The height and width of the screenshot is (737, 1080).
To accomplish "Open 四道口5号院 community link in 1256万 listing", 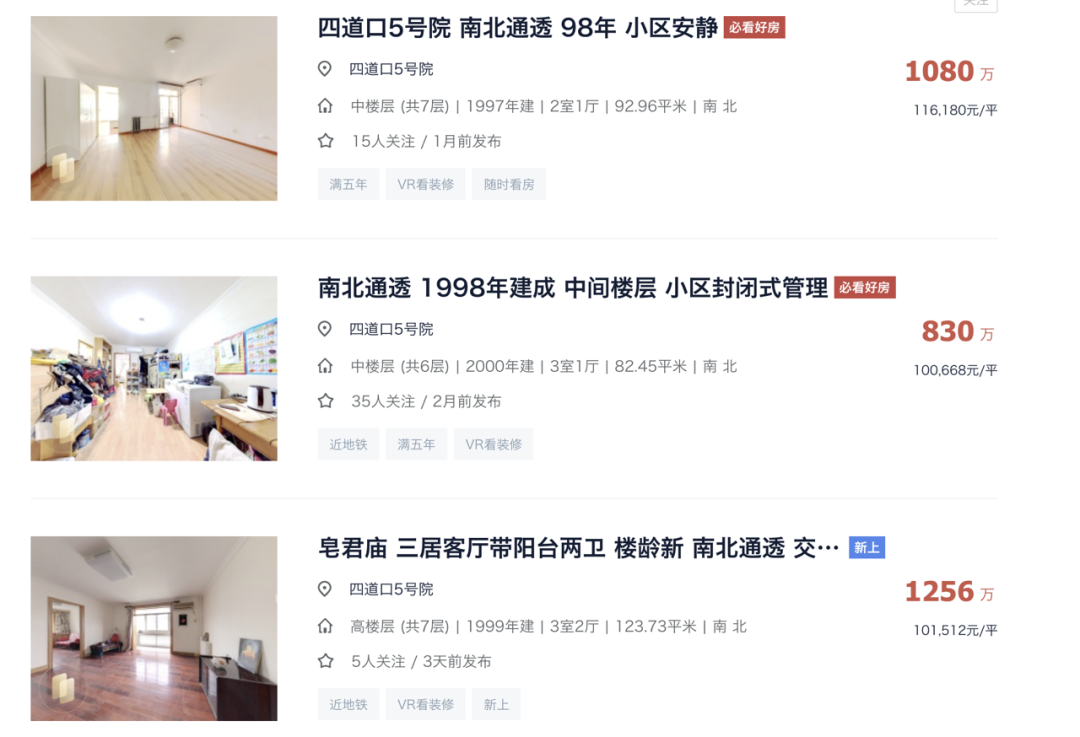I will coord(391,589).
